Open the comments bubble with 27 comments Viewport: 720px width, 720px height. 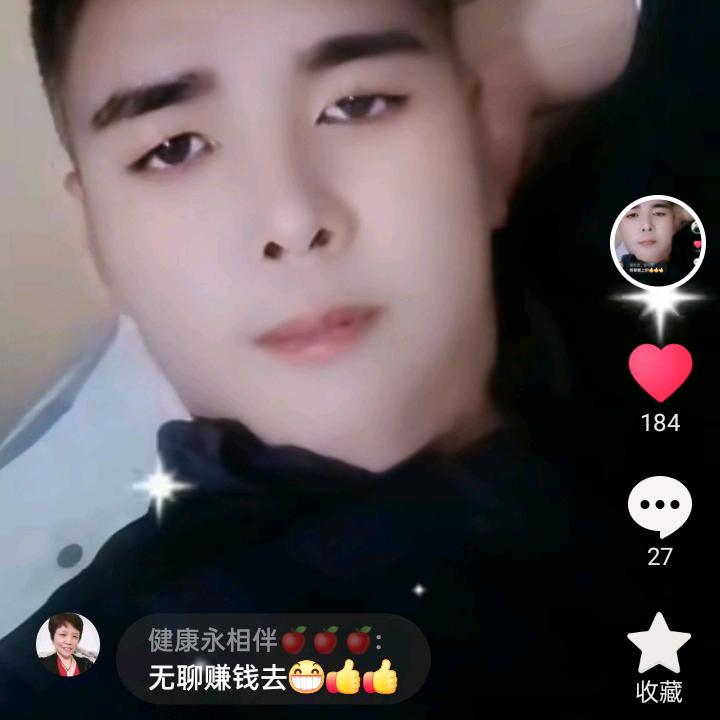tap(660, 507)
